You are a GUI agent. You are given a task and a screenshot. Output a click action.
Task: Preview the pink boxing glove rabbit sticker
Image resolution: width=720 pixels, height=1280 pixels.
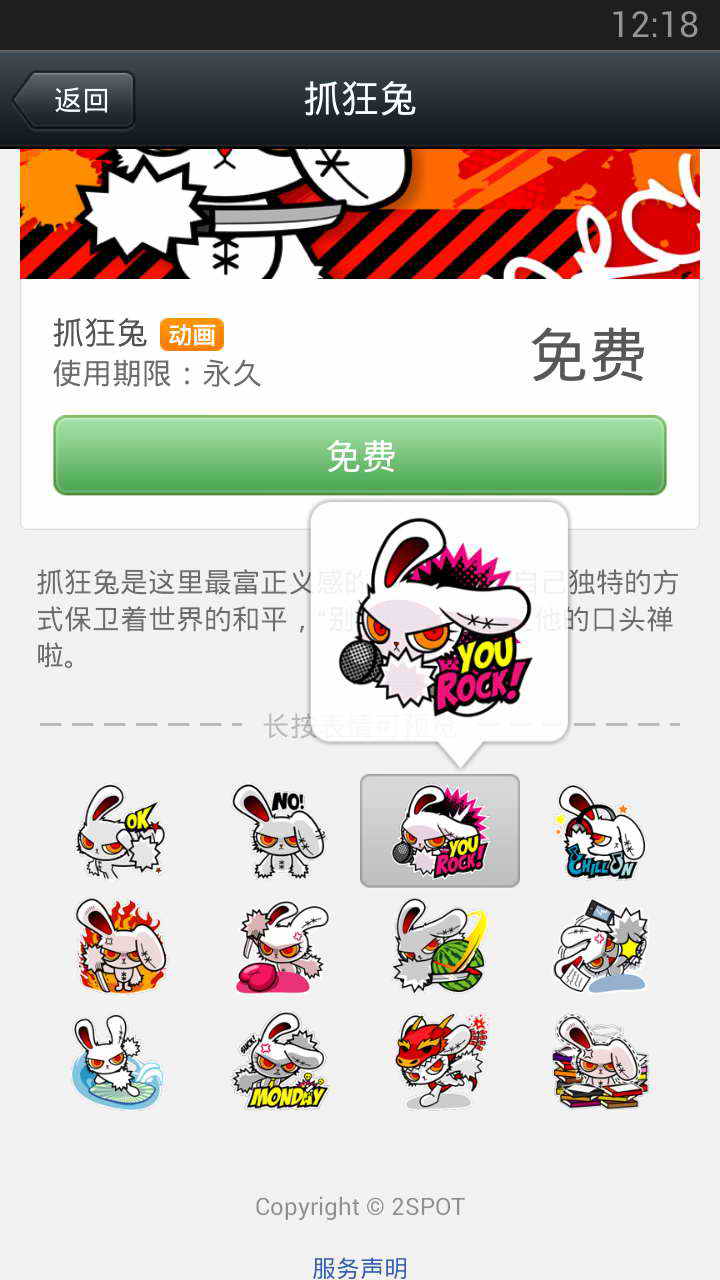click(x=280, y=946)
